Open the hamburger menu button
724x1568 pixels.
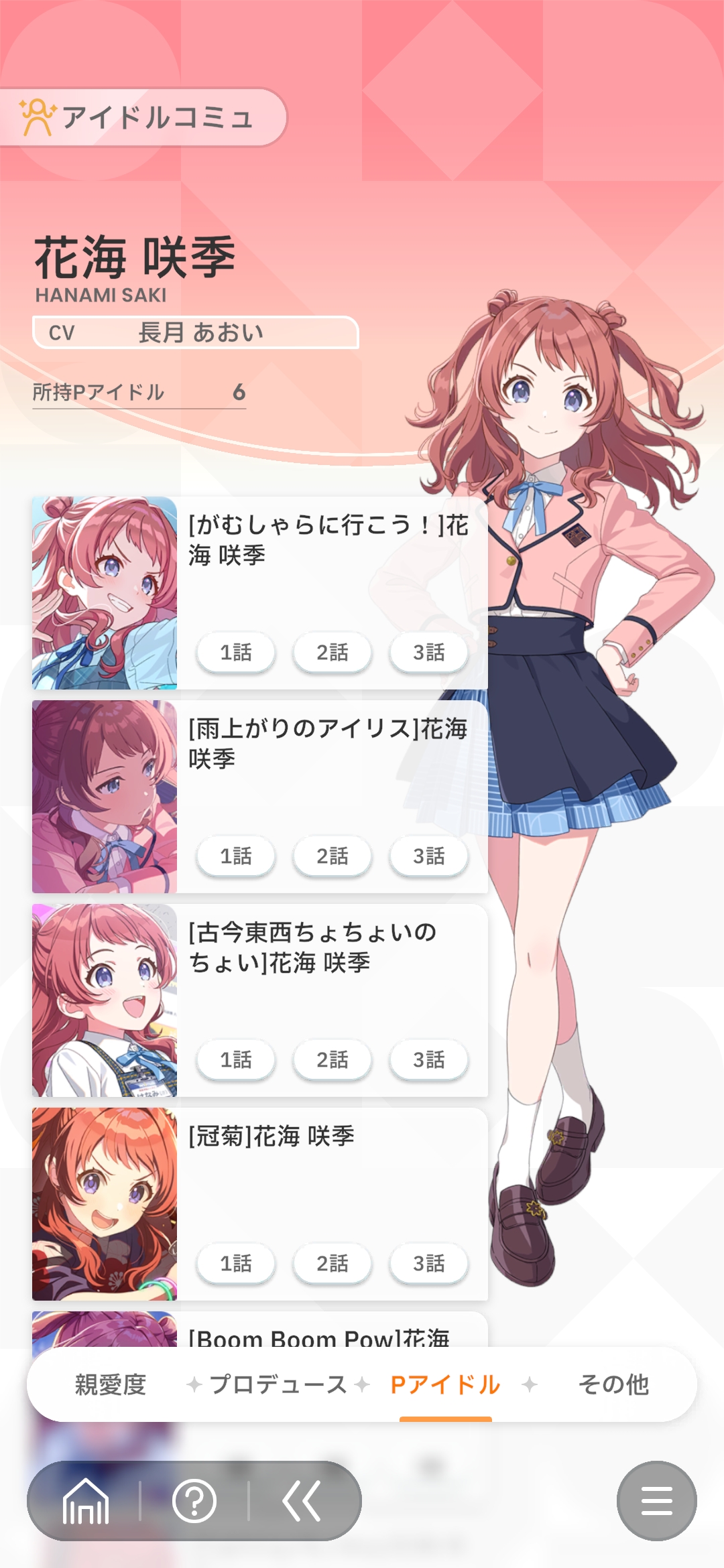(657, 1501)
